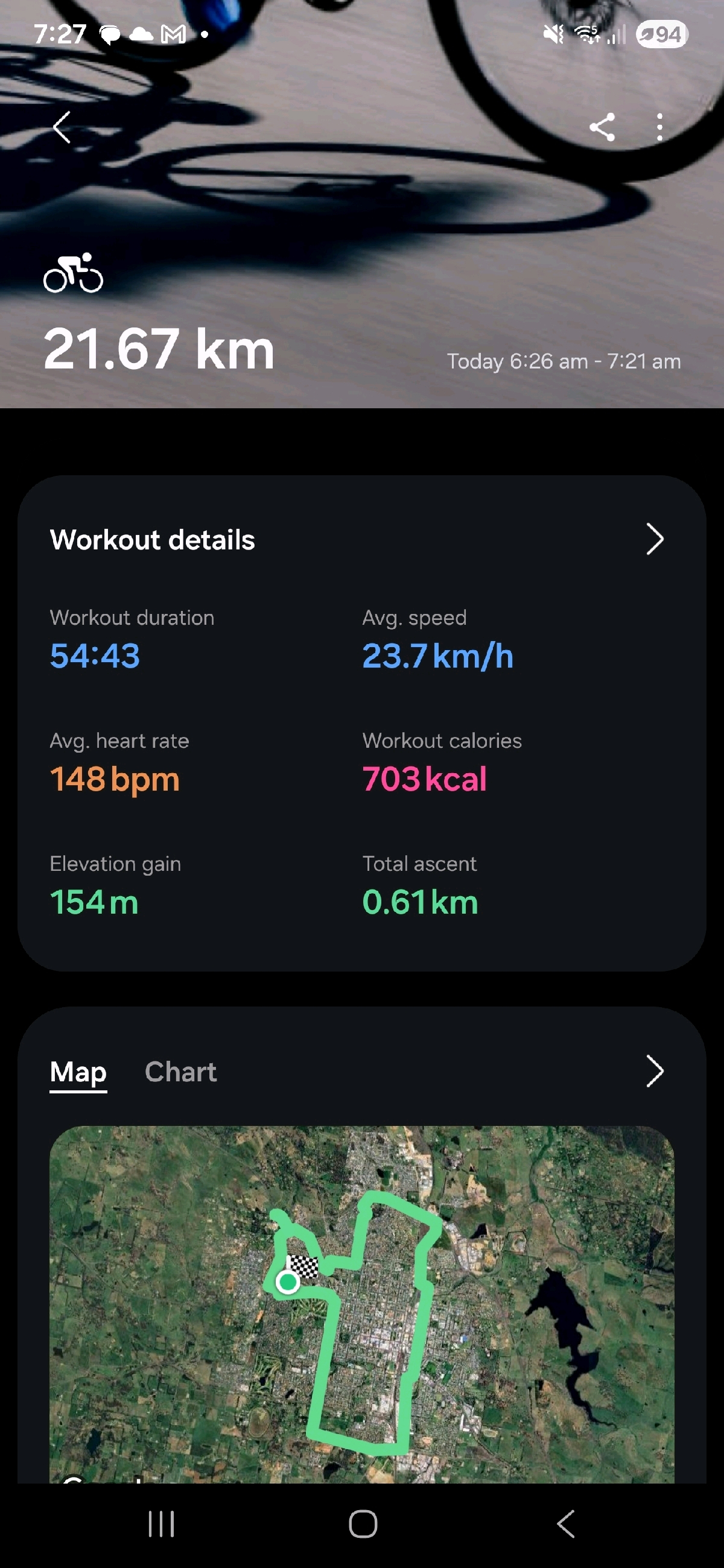Image resolution: width=724 pixels, height=1568 pixels.
Task: Switch to the Chart tab
Action: pyautogui.click(x=180, y=1072)
